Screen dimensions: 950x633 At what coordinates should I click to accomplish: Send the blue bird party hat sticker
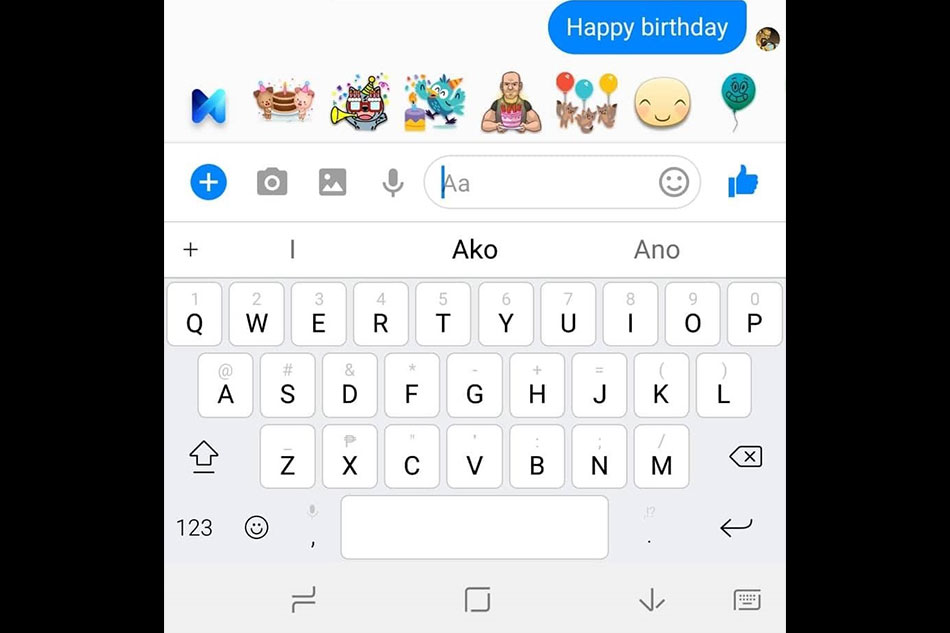coord(432,103)
